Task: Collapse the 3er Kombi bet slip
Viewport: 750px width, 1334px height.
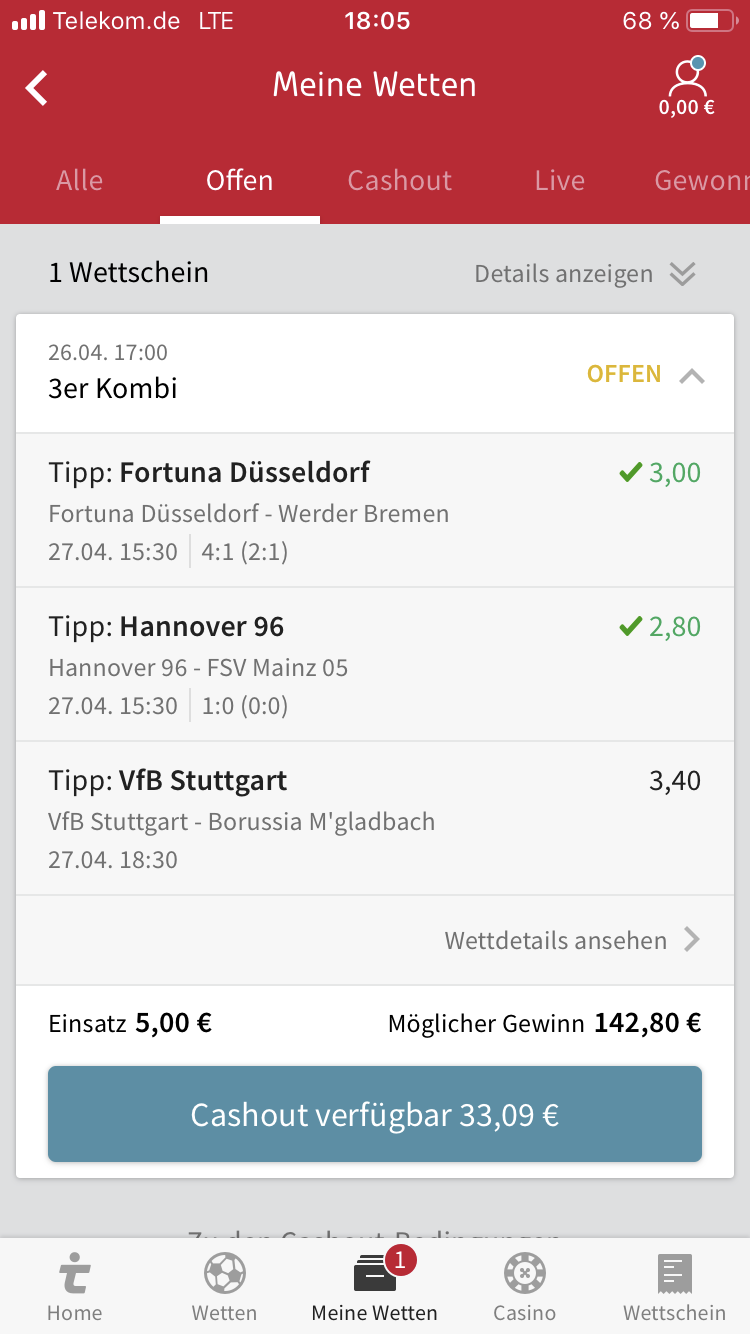Action: click(692, 376)
